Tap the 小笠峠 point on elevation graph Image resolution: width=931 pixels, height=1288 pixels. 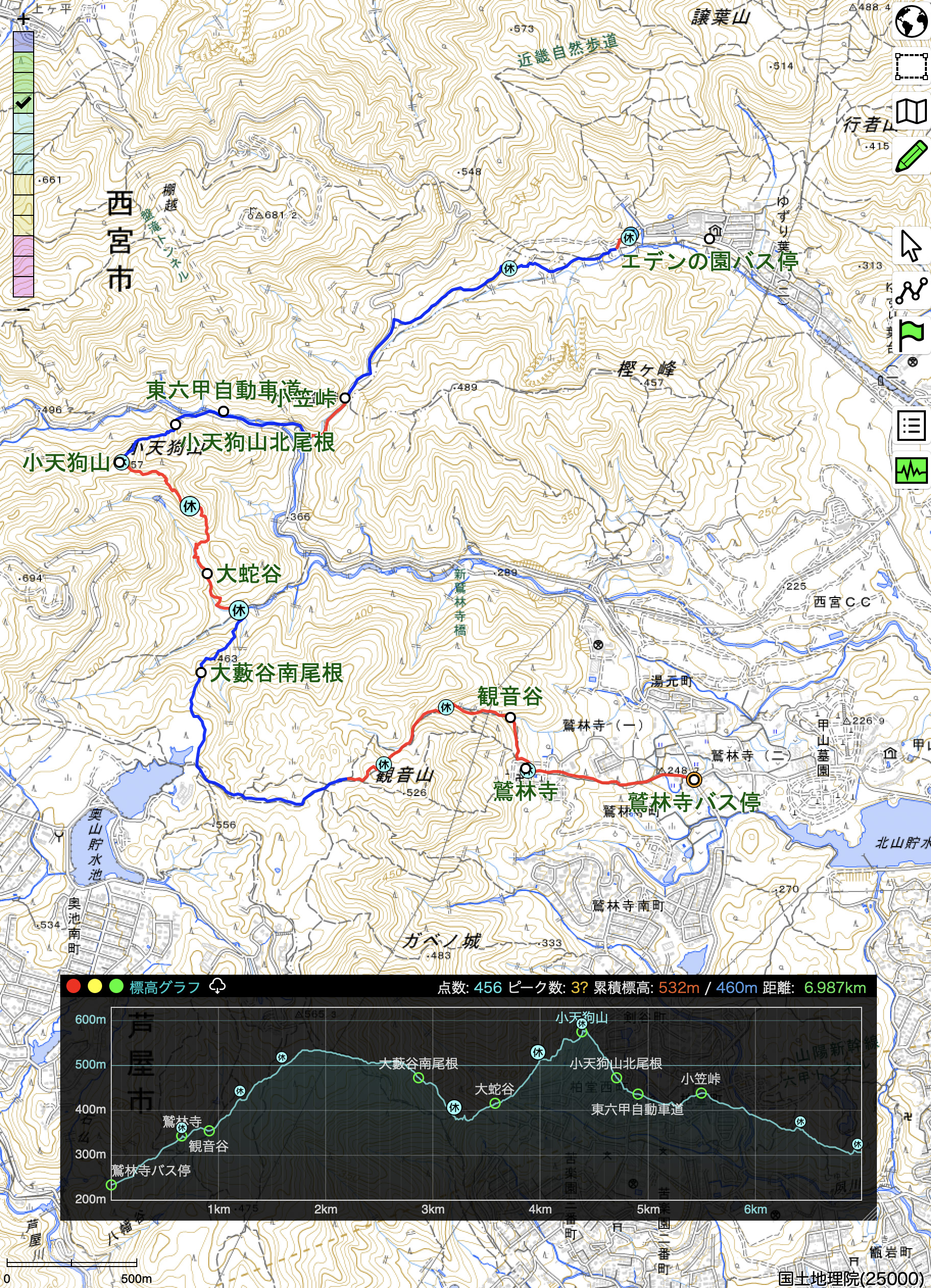point(701,1093)
